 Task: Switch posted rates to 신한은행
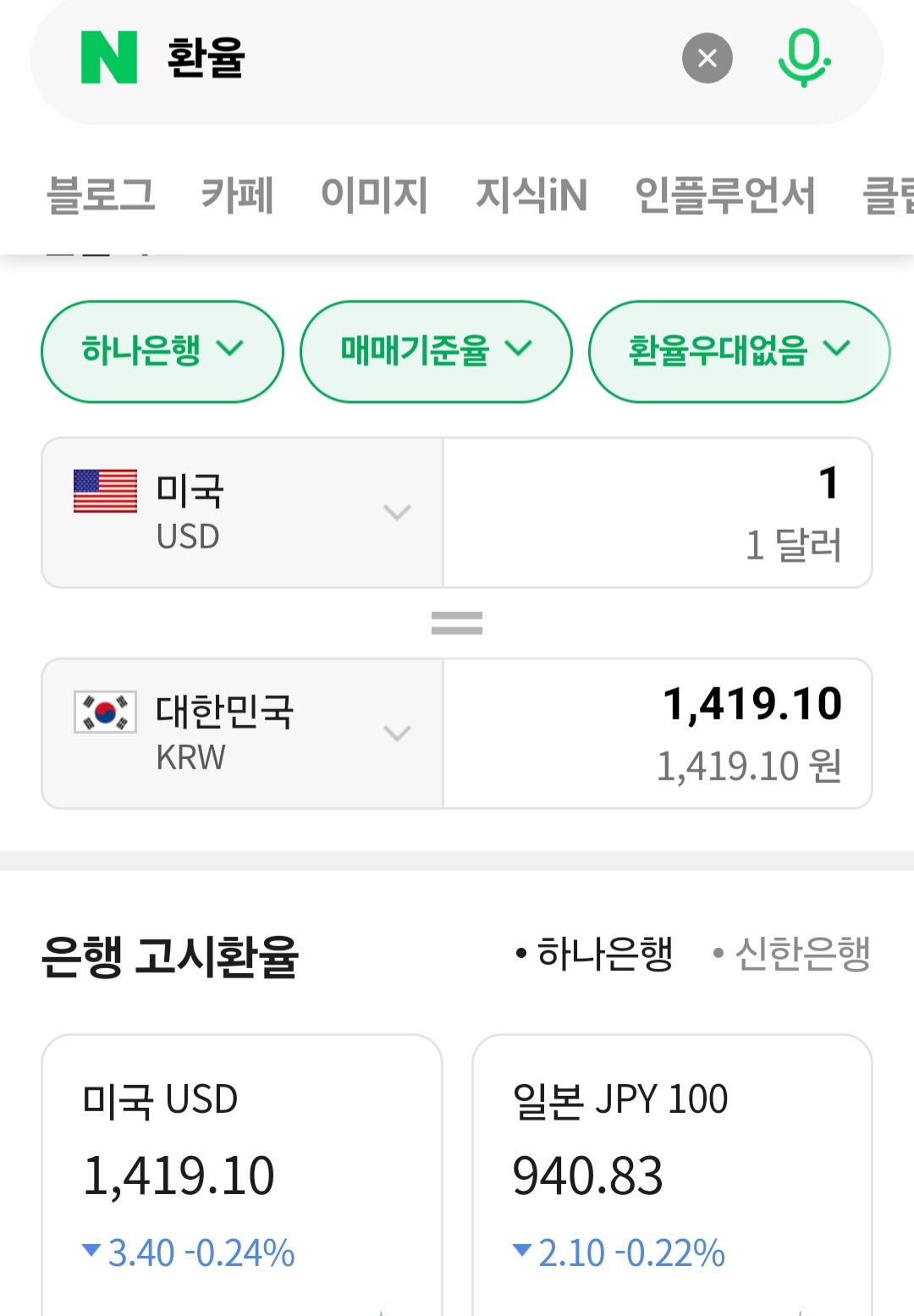(x=792, y=954)
